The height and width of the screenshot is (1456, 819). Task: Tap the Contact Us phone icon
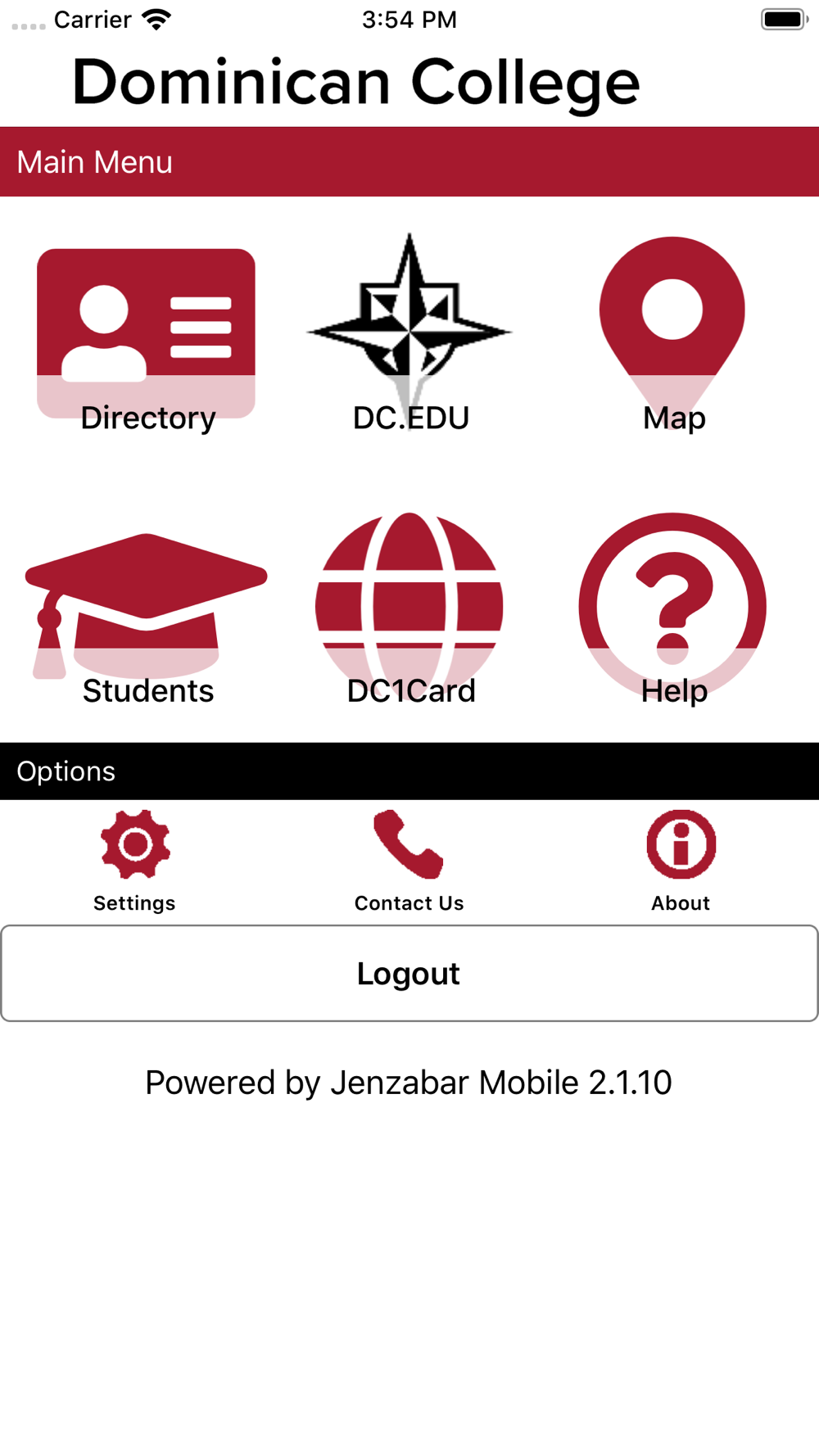[x=409, y=844]
